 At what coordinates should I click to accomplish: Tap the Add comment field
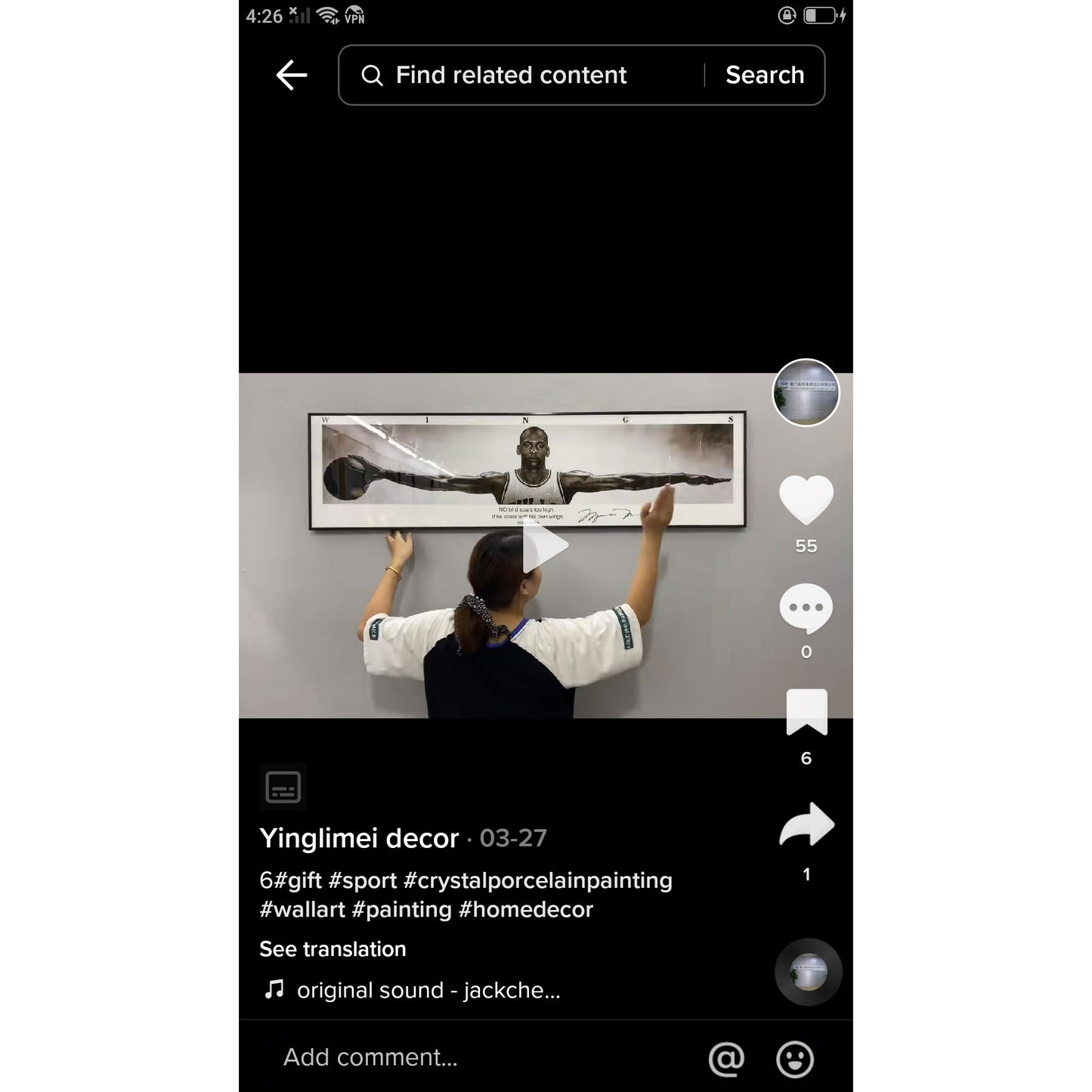point(370,1057)
